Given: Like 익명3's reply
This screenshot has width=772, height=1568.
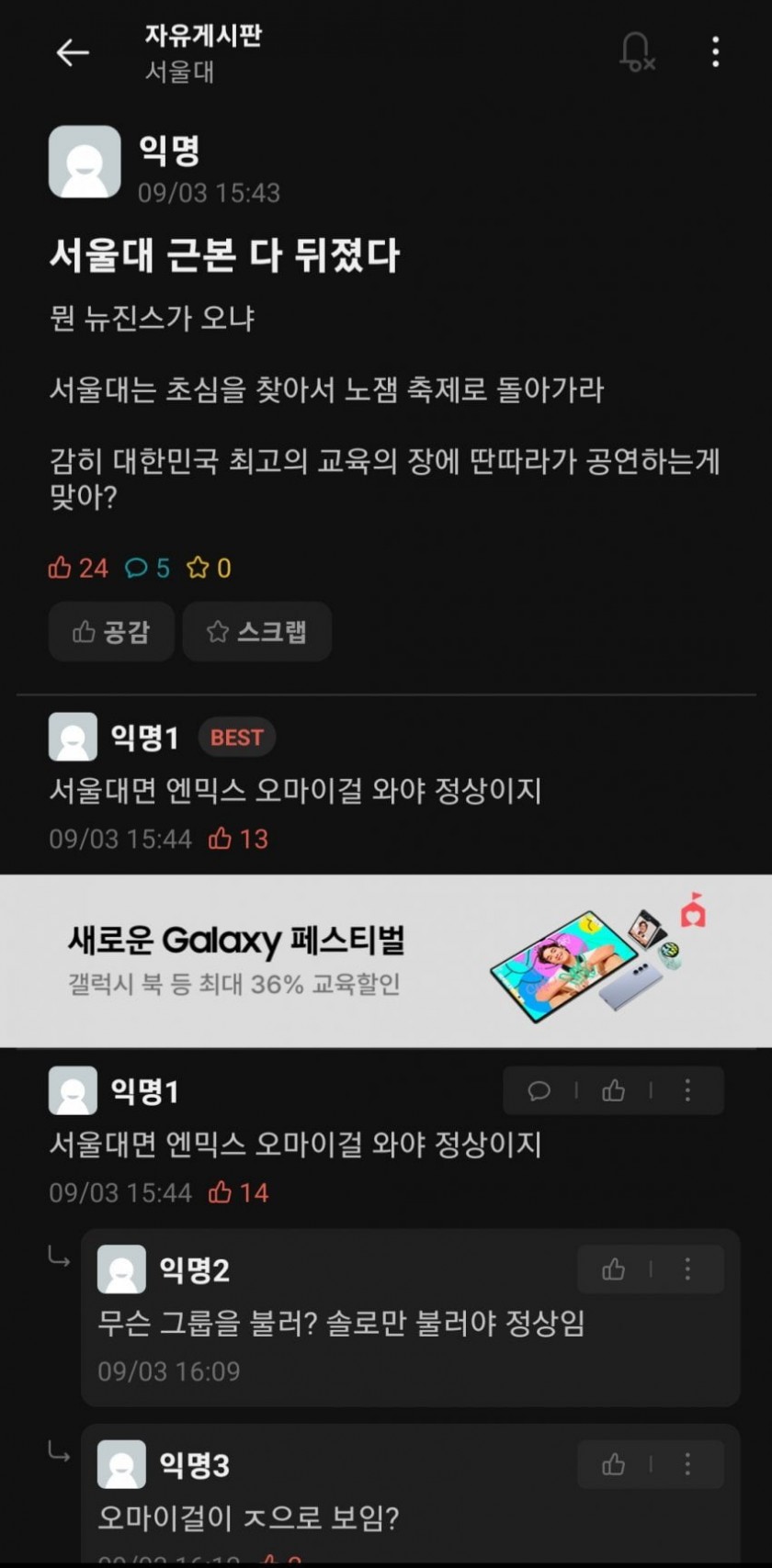Looking at the screenshot, I should (613, 1464).
